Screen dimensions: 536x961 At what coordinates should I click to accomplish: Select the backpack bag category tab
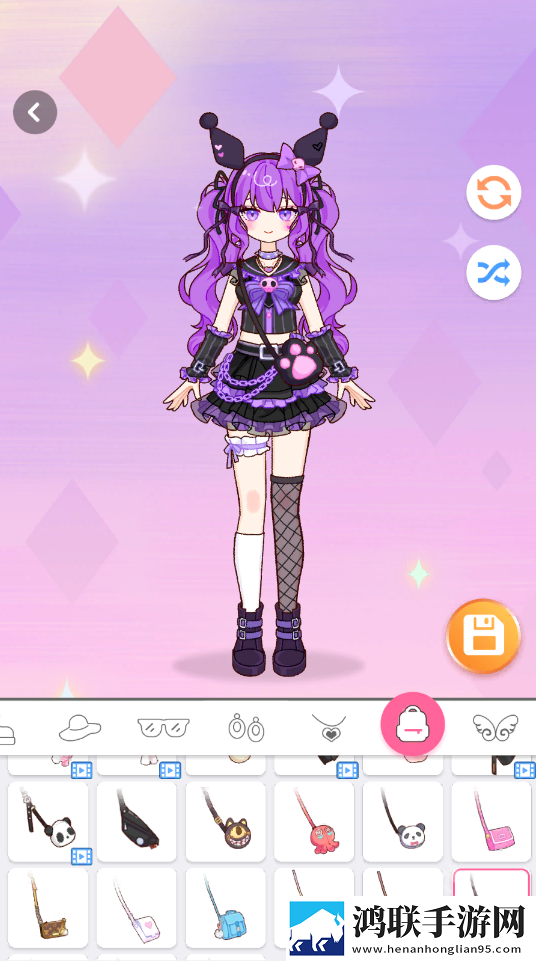click(x=413, y=724)
